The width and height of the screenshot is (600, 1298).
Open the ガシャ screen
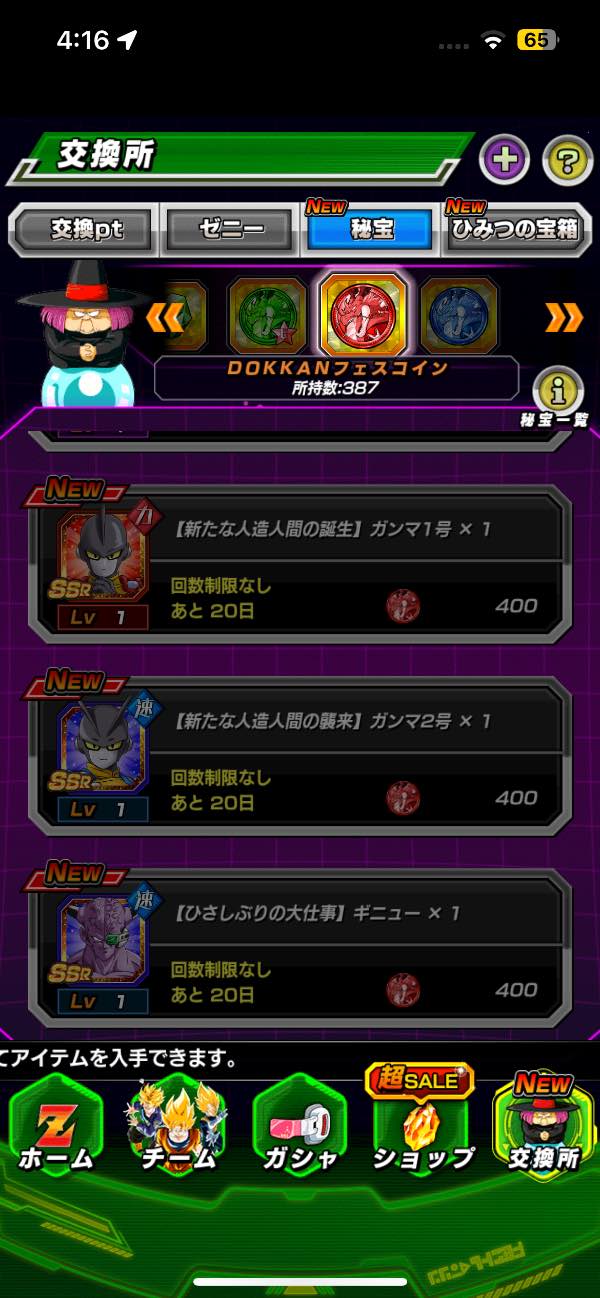pyautogui.click(x=299, y=1130)
